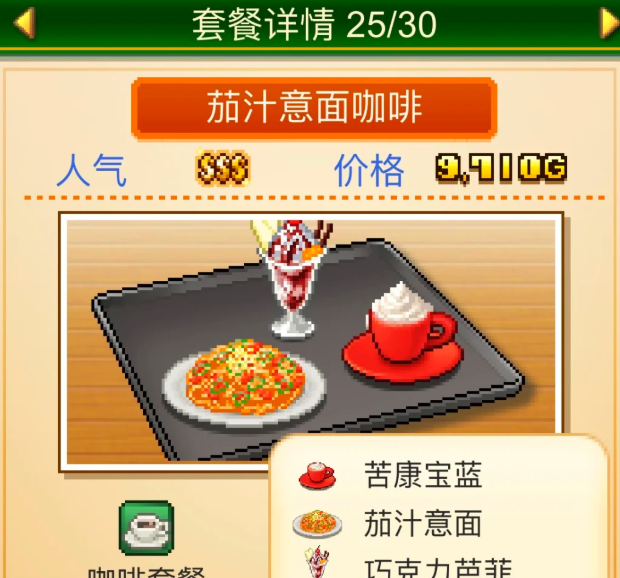Go to the next set meal

tap(607, 23)
